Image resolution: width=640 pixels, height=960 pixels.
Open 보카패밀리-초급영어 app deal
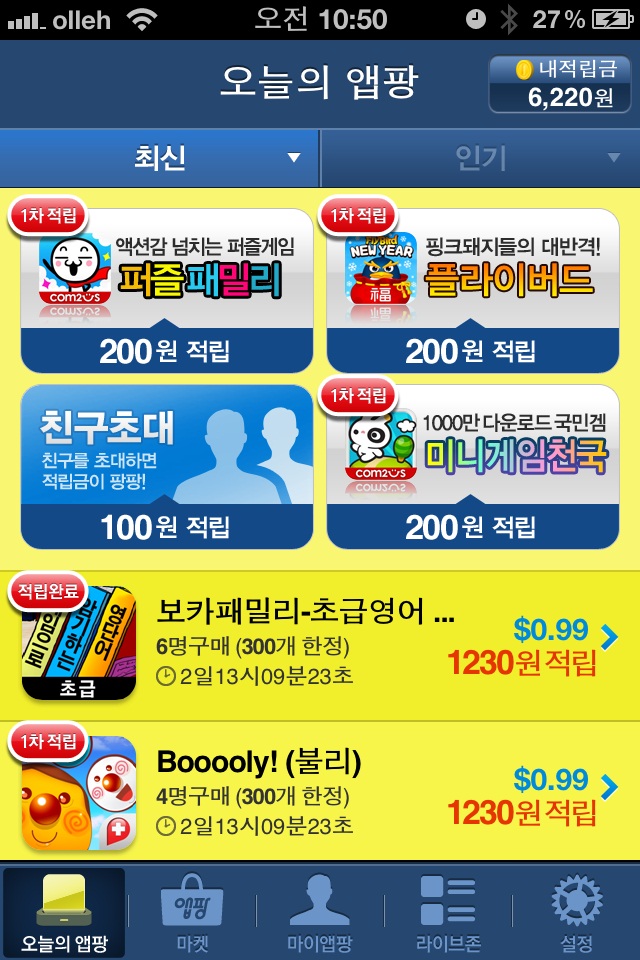[320, 642]
